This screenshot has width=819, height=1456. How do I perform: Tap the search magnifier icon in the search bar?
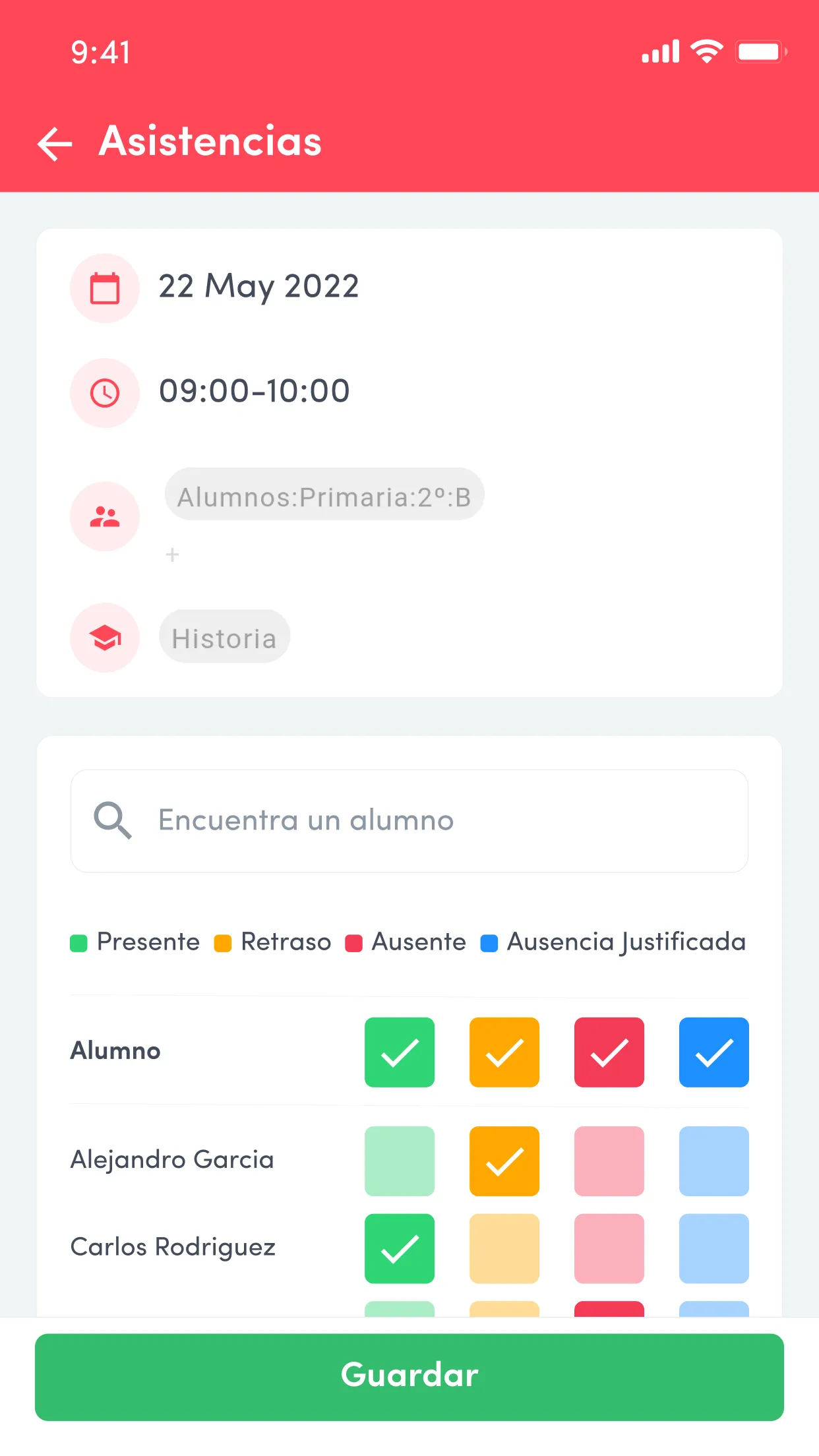point(113,820)
